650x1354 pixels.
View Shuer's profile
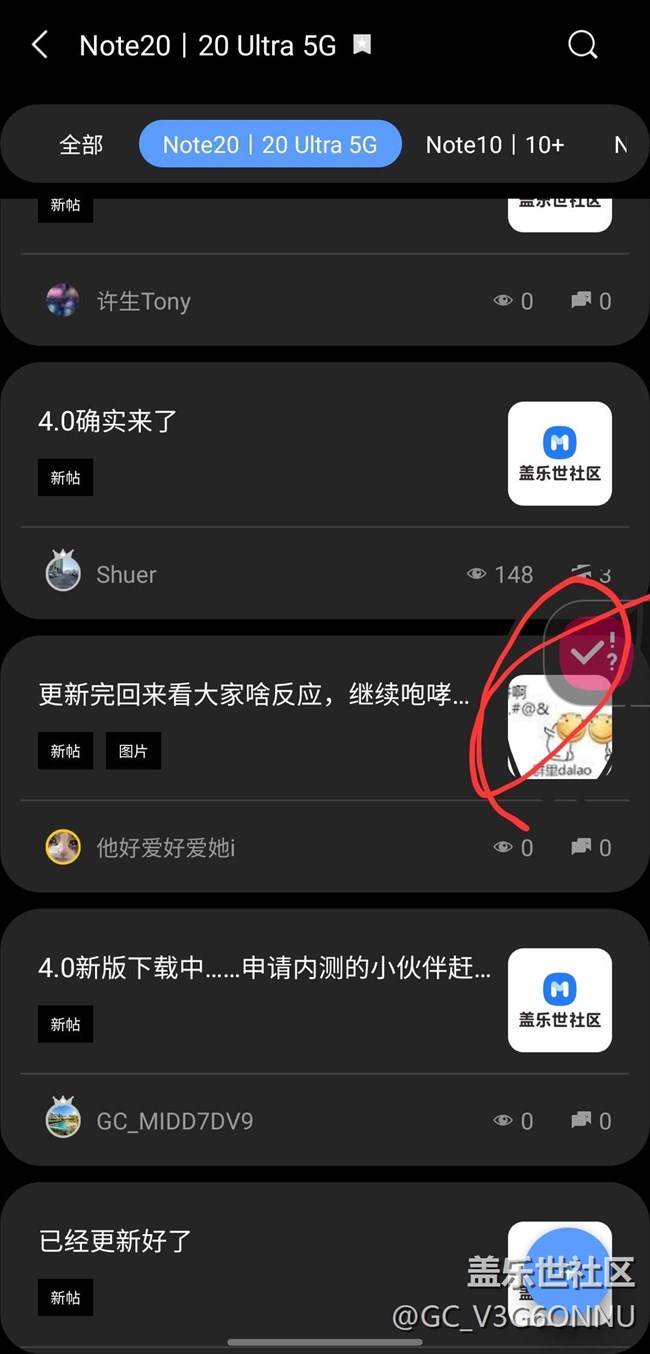coord(126,575)
